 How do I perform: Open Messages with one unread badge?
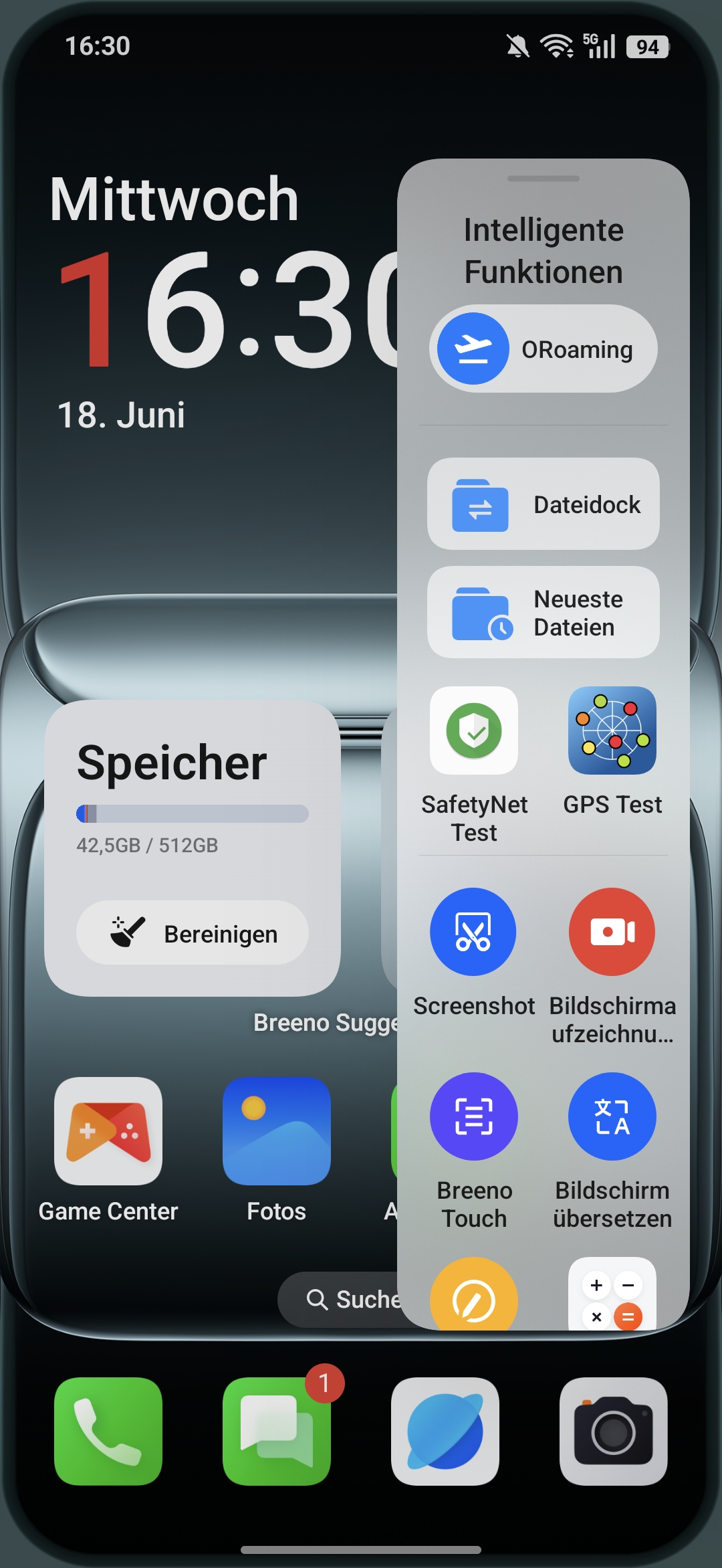tap(277, 1432)
